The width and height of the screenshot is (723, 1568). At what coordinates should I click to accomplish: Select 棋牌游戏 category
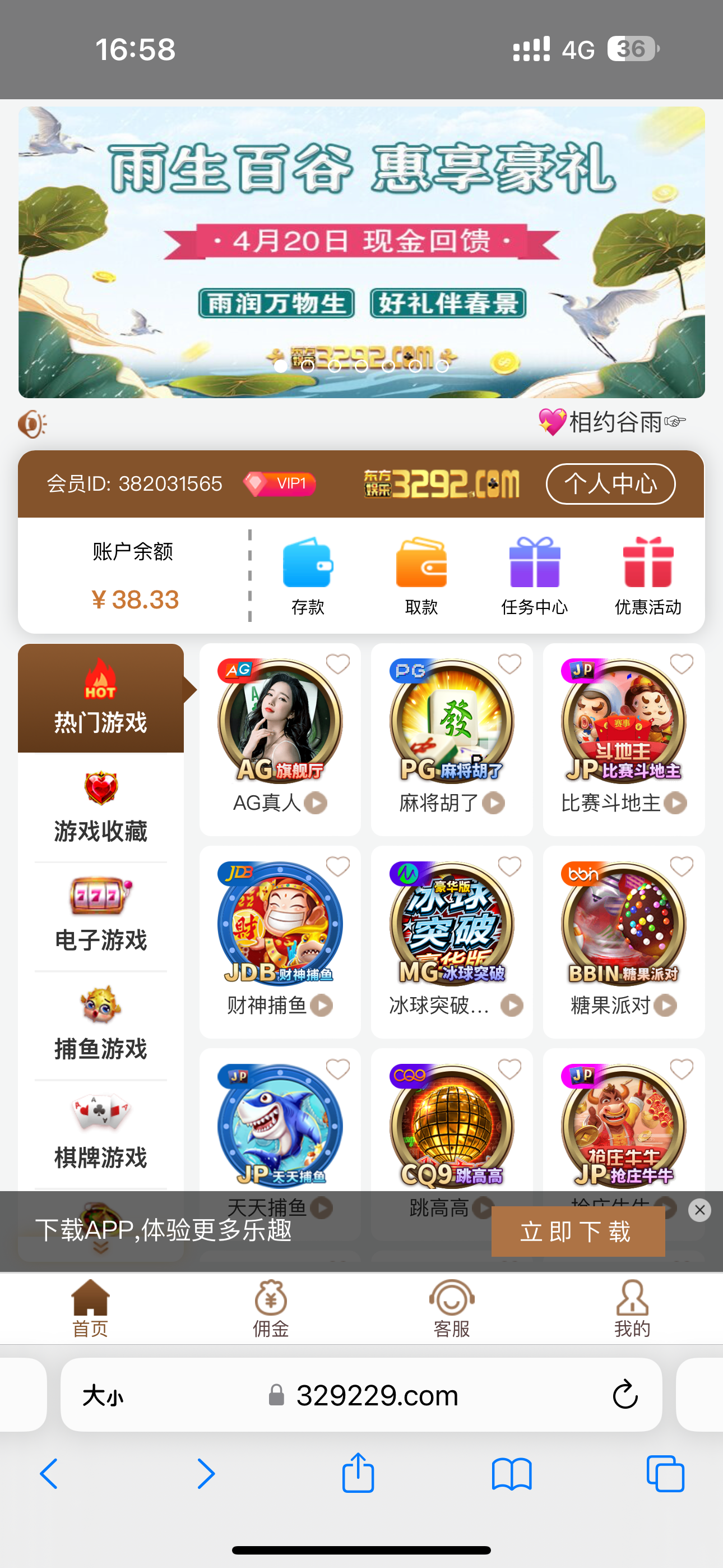[100, 1133]
